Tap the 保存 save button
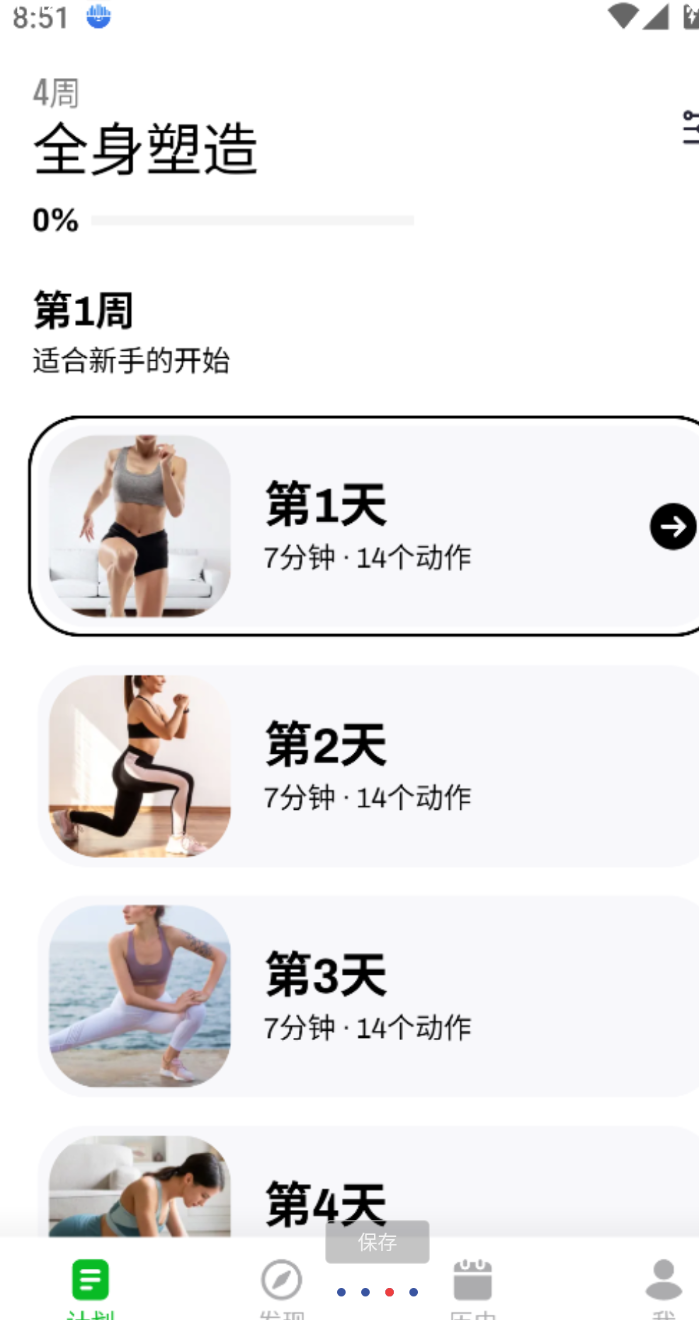Image resolution: width=699 pixels, height=1320 pixels. pyautogui.click(x=377, y=1242)
